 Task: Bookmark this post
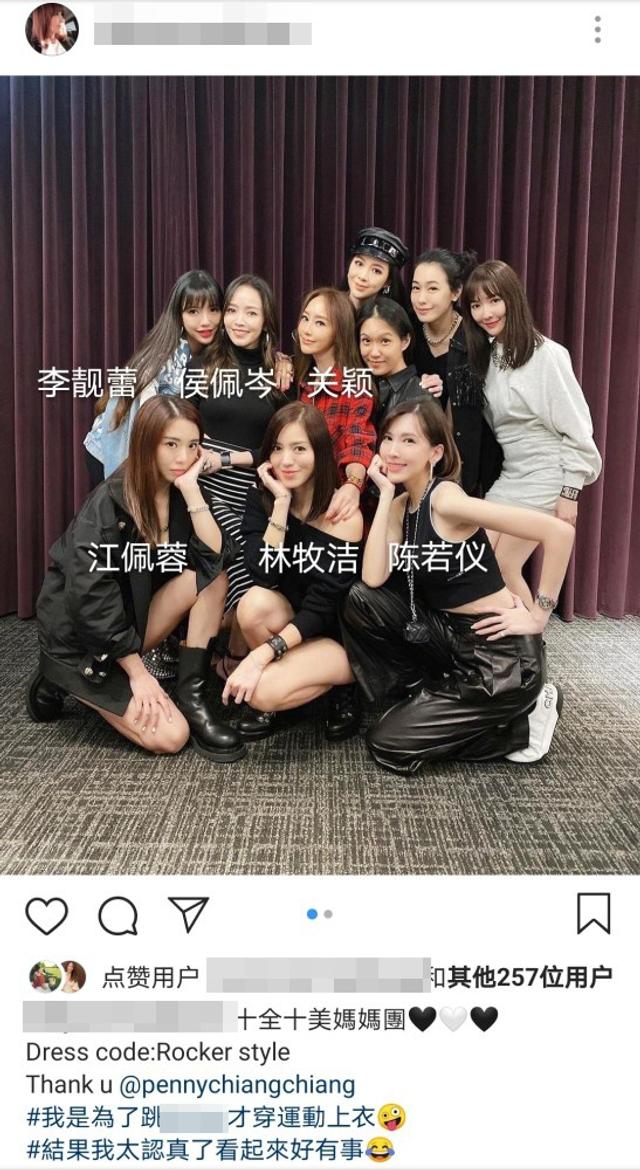(594, 914)
